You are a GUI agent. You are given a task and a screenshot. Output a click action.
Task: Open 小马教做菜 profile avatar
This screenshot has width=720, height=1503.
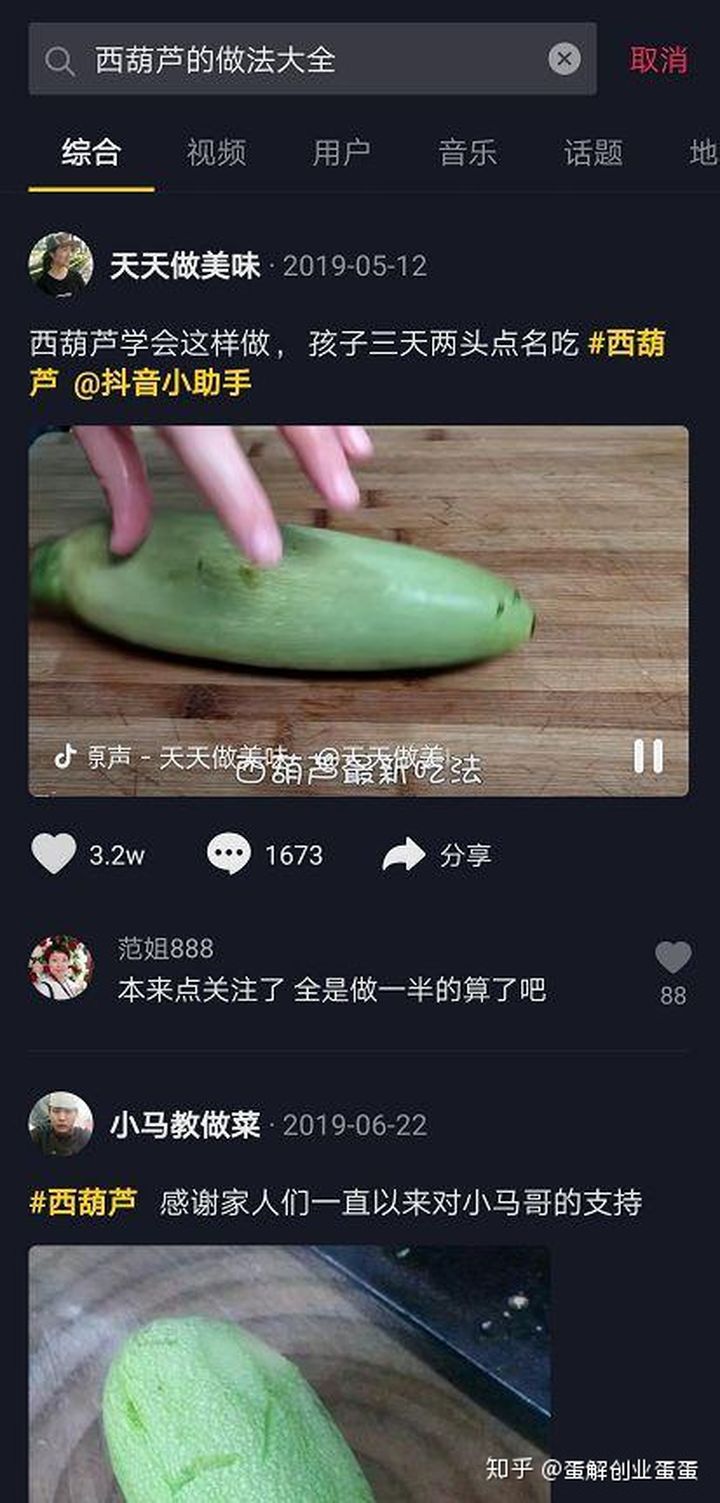coord(61,1124)
